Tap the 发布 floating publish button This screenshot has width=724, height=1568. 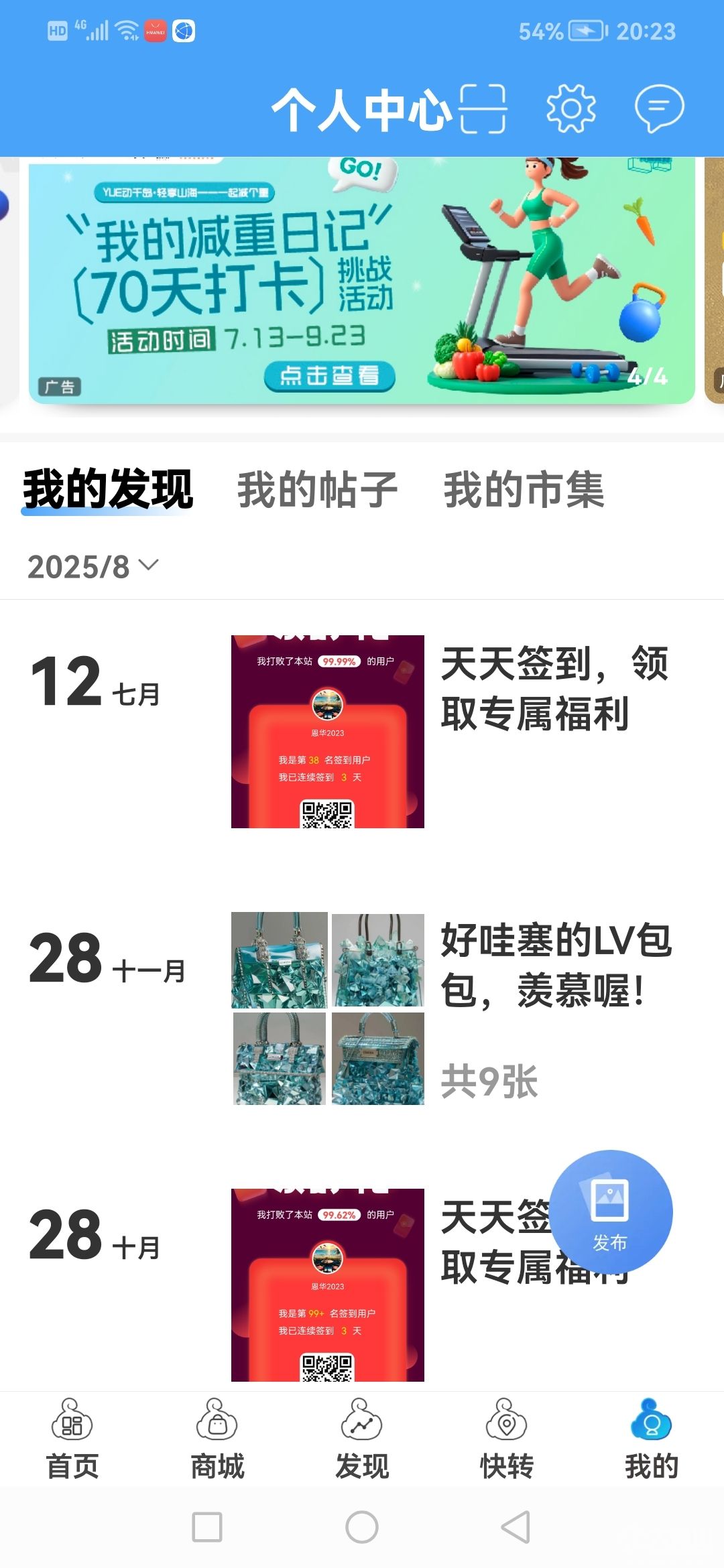pos(610,1212)
